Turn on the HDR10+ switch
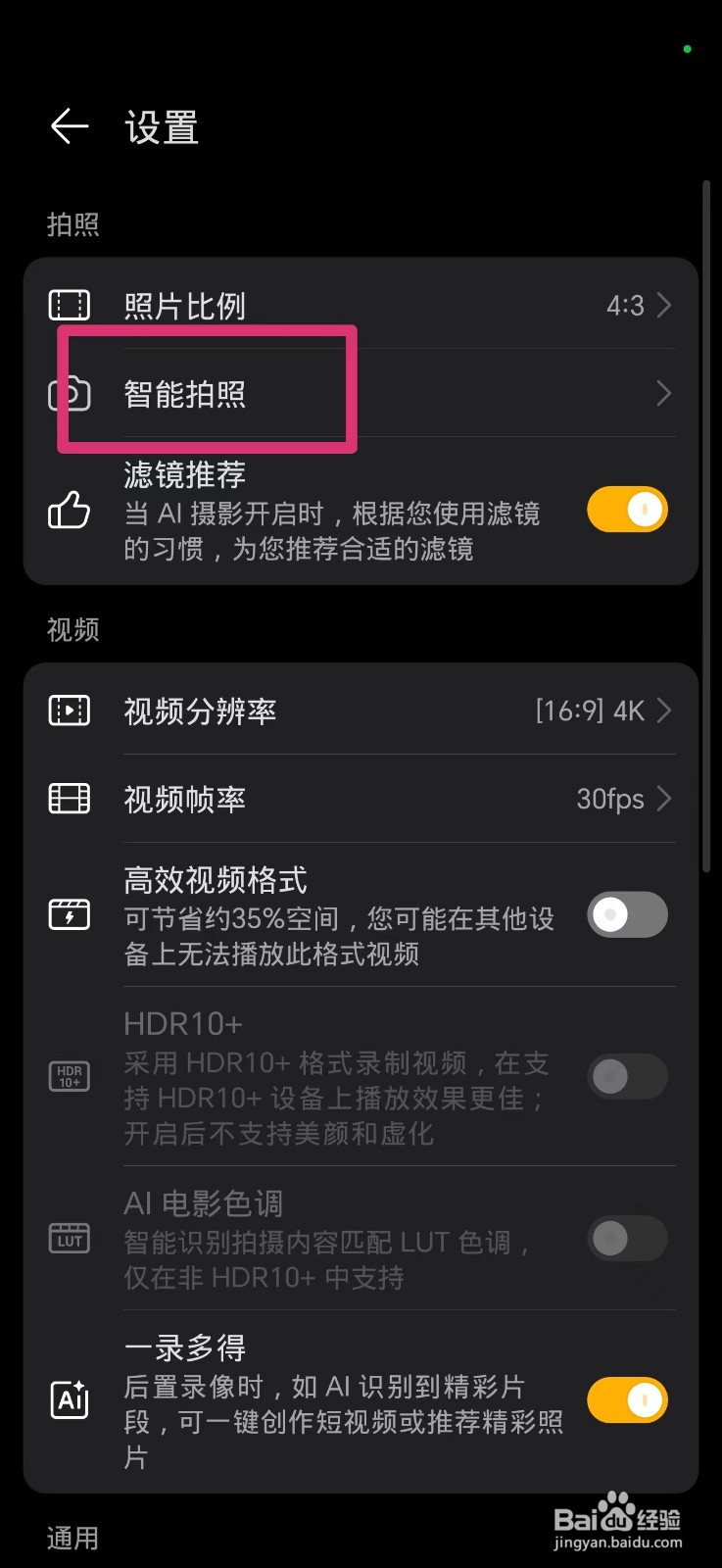This screenshot has height=1568, width=722. coord(627,1075)
